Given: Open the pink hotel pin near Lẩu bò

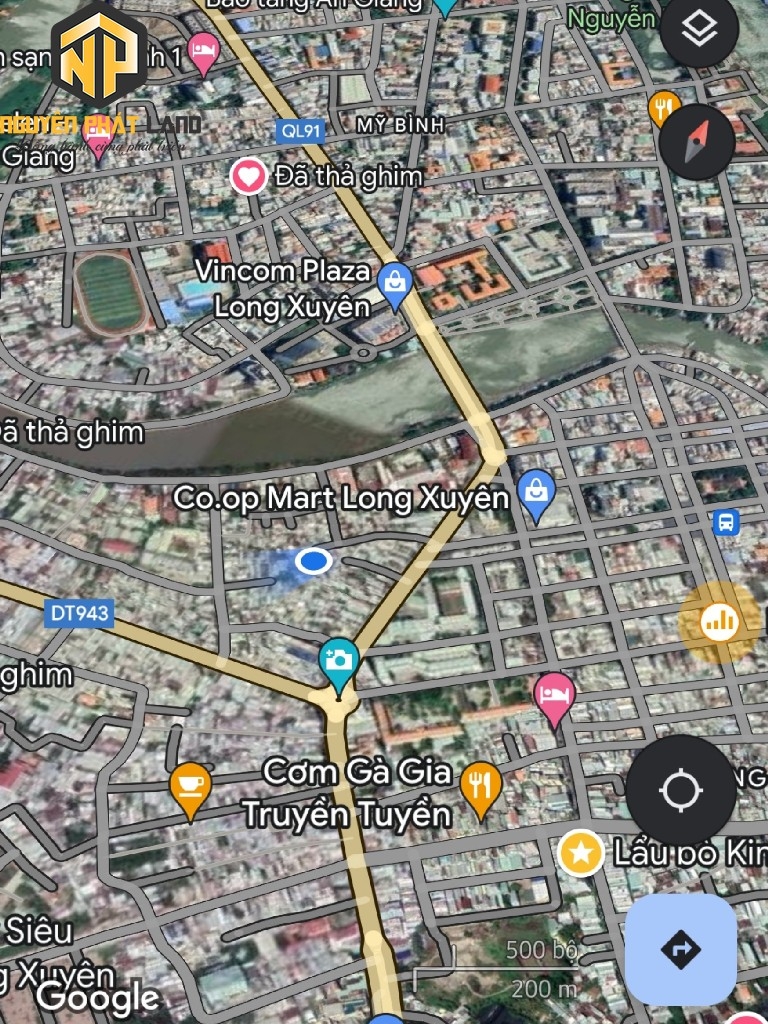Looking at the screenshot, I should coord(554,696).
